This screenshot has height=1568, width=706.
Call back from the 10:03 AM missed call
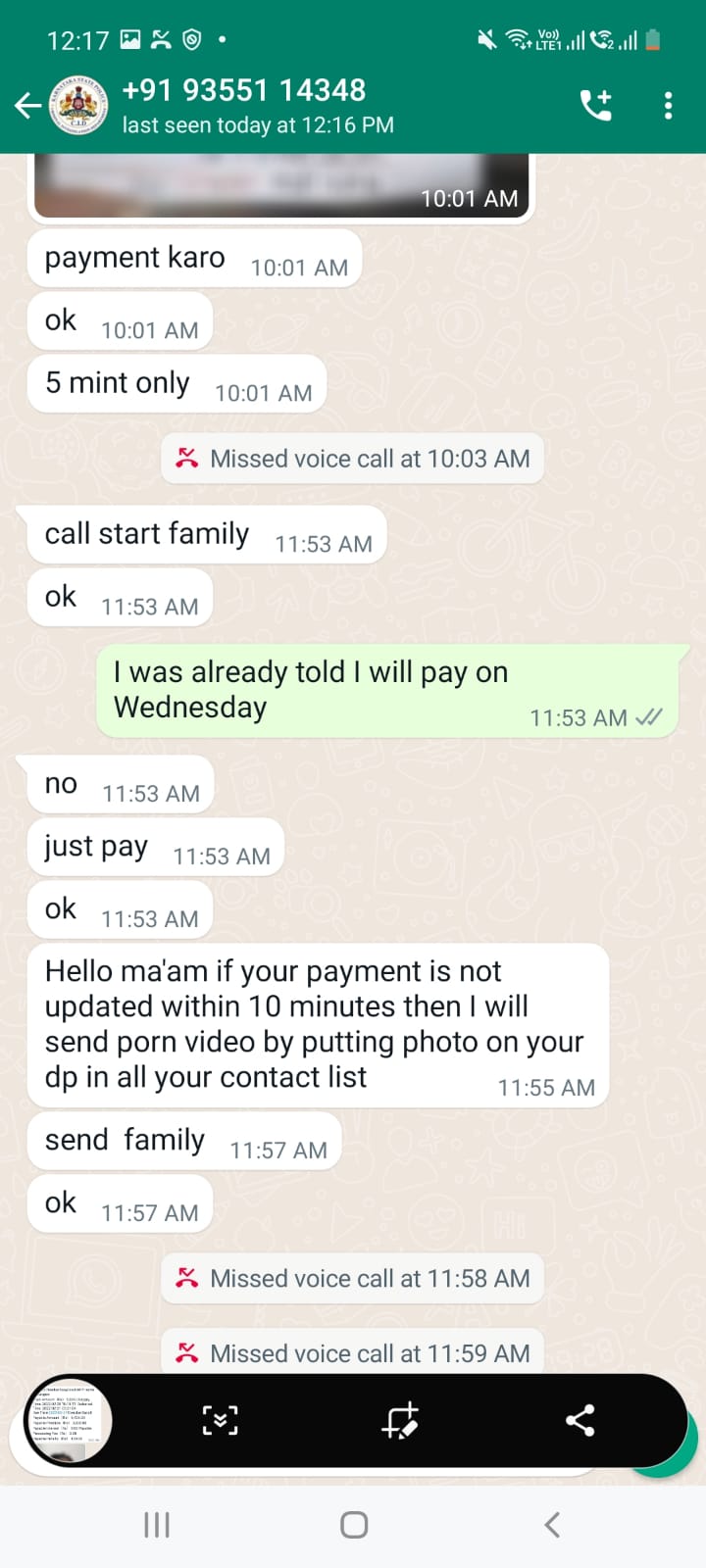point(353,459)
